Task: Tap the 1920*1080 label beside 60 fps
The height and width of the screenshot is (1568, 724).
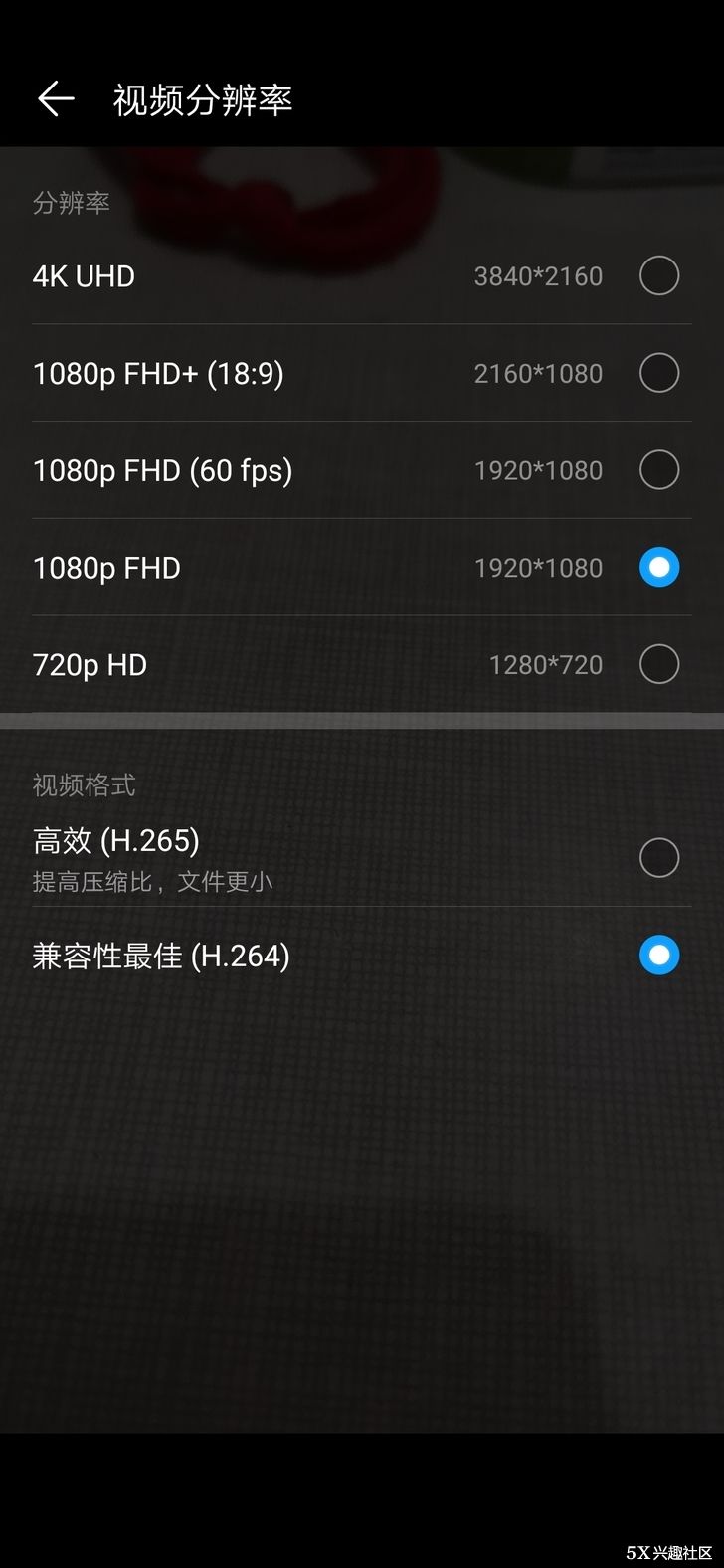Action: (538, 470)
